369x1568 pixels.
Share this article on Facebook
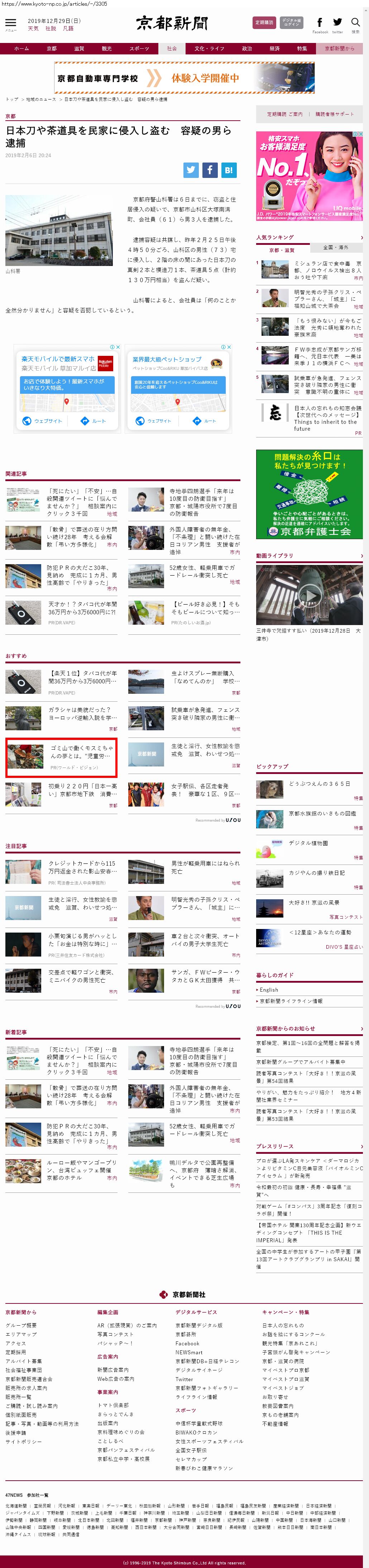point(210,170)
